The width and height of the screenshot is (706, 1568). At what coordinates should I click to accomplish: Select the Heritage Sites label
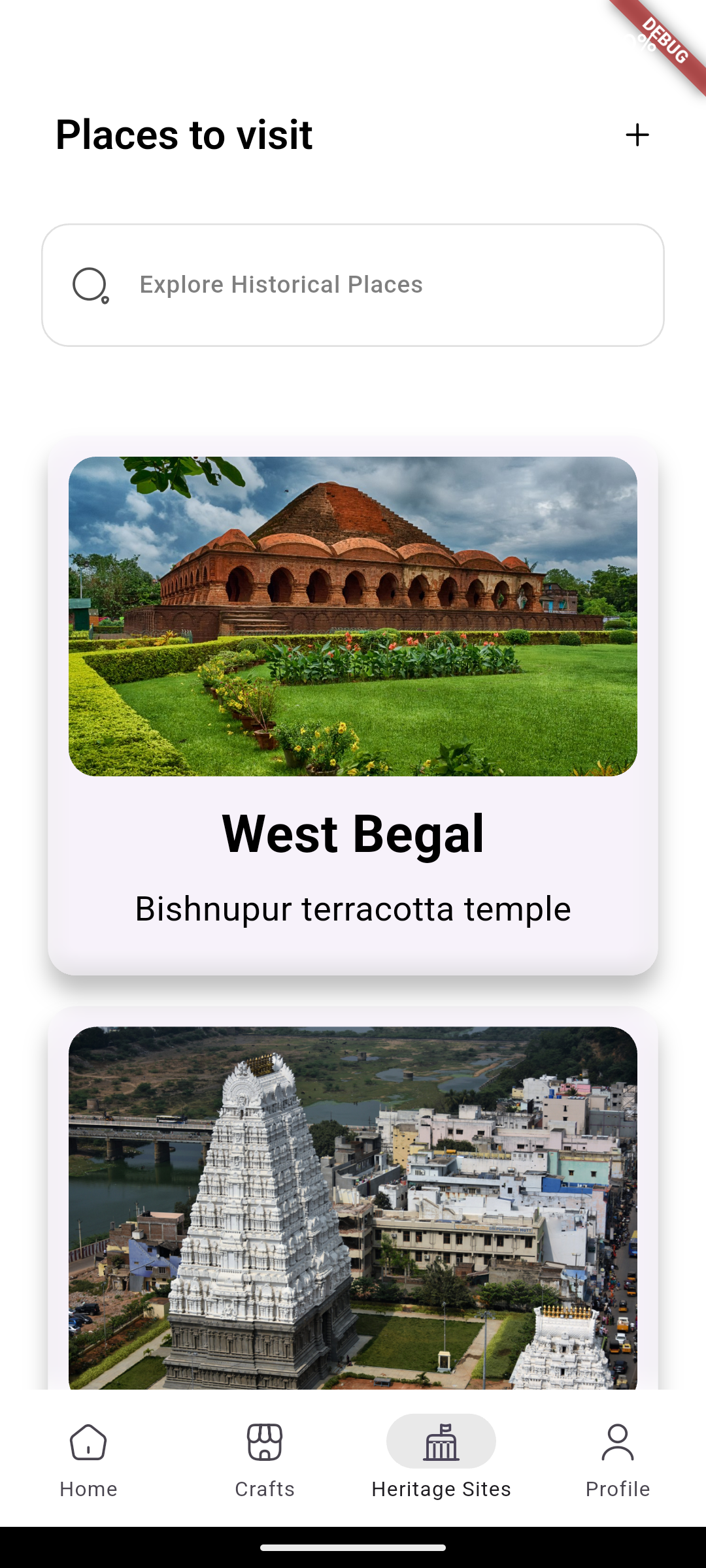point(441,1489)
